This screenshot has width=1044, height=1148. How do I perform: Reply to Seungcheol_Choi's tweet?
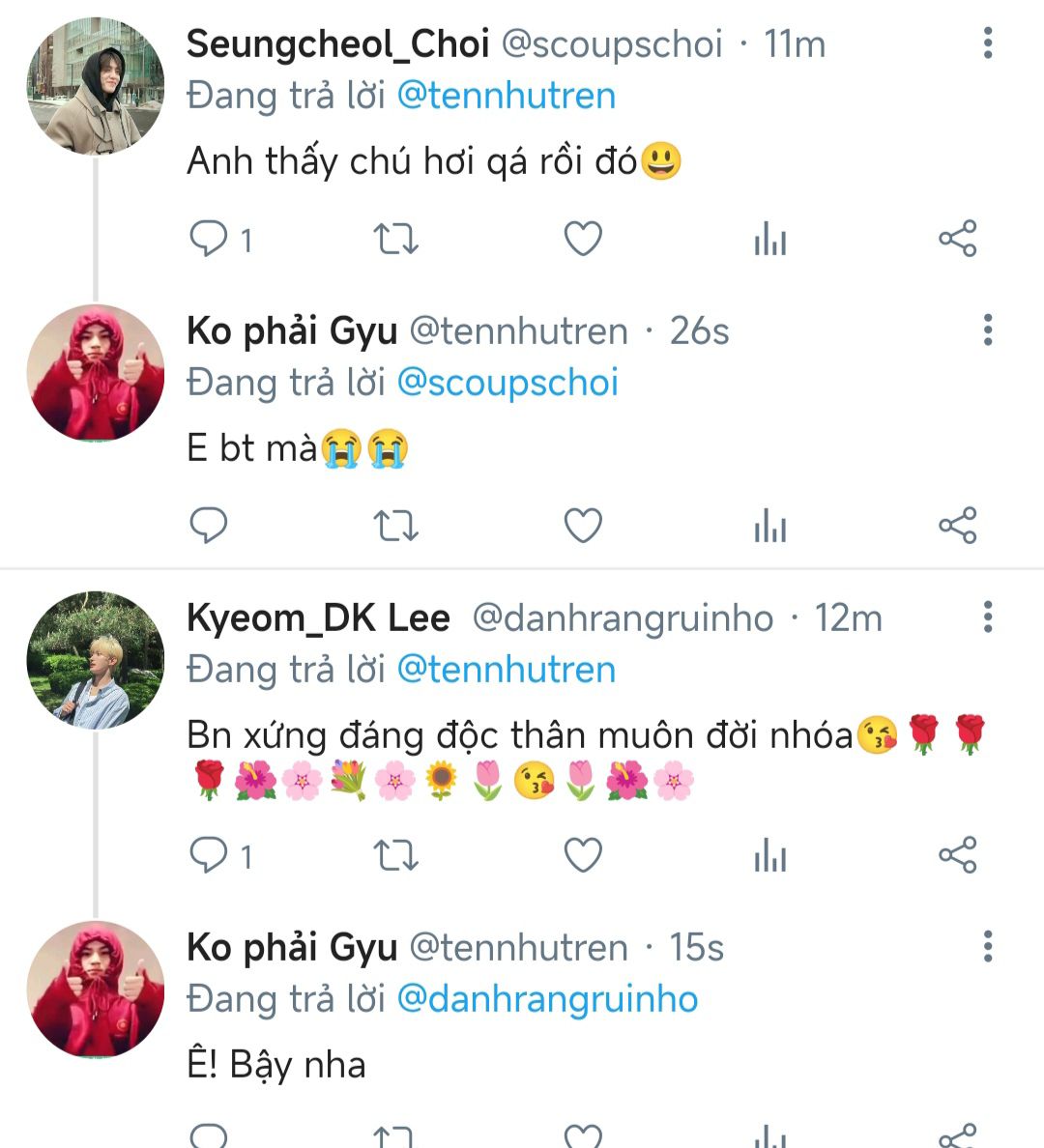click(x=209, y=238)
